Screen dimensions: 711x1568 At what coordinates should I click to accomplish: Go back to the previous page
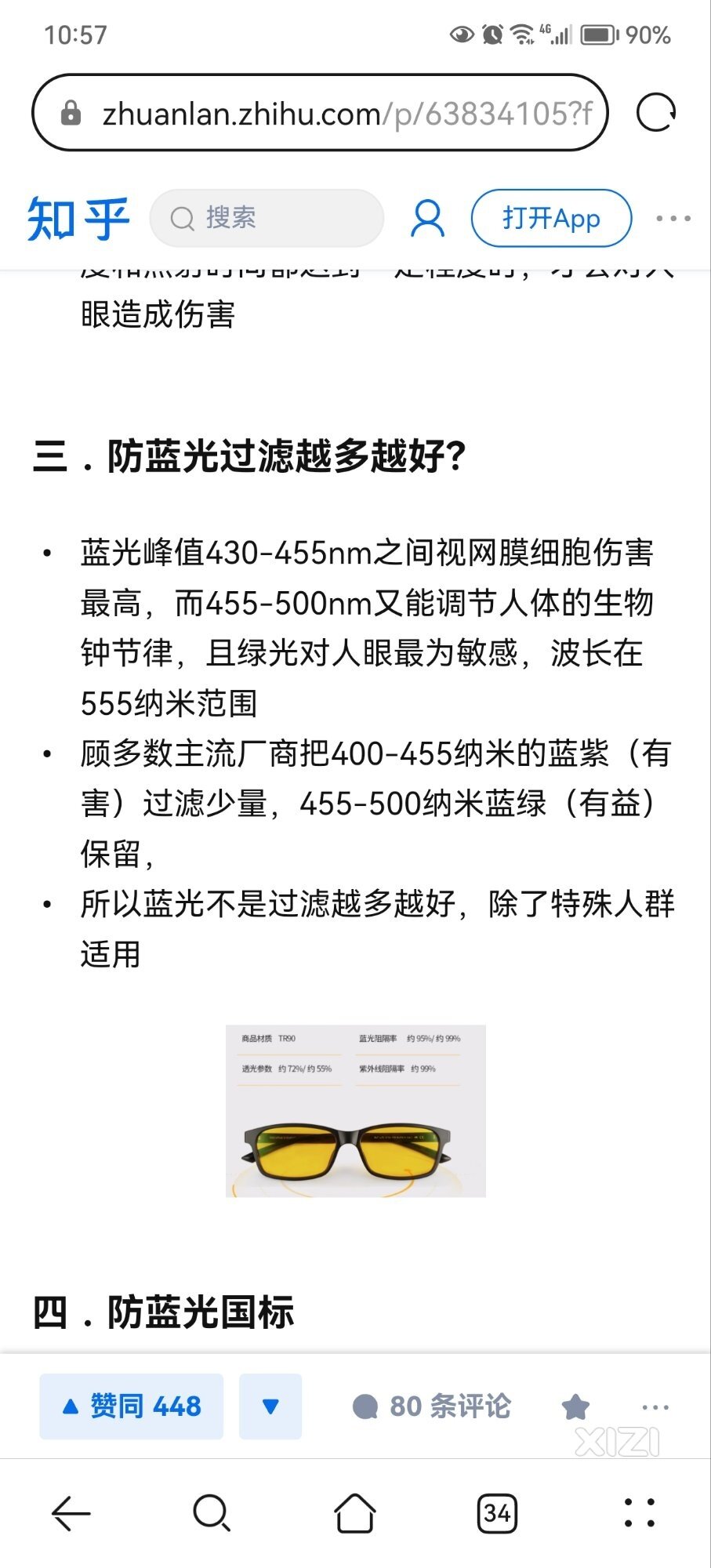click(x=71, y=1513)
